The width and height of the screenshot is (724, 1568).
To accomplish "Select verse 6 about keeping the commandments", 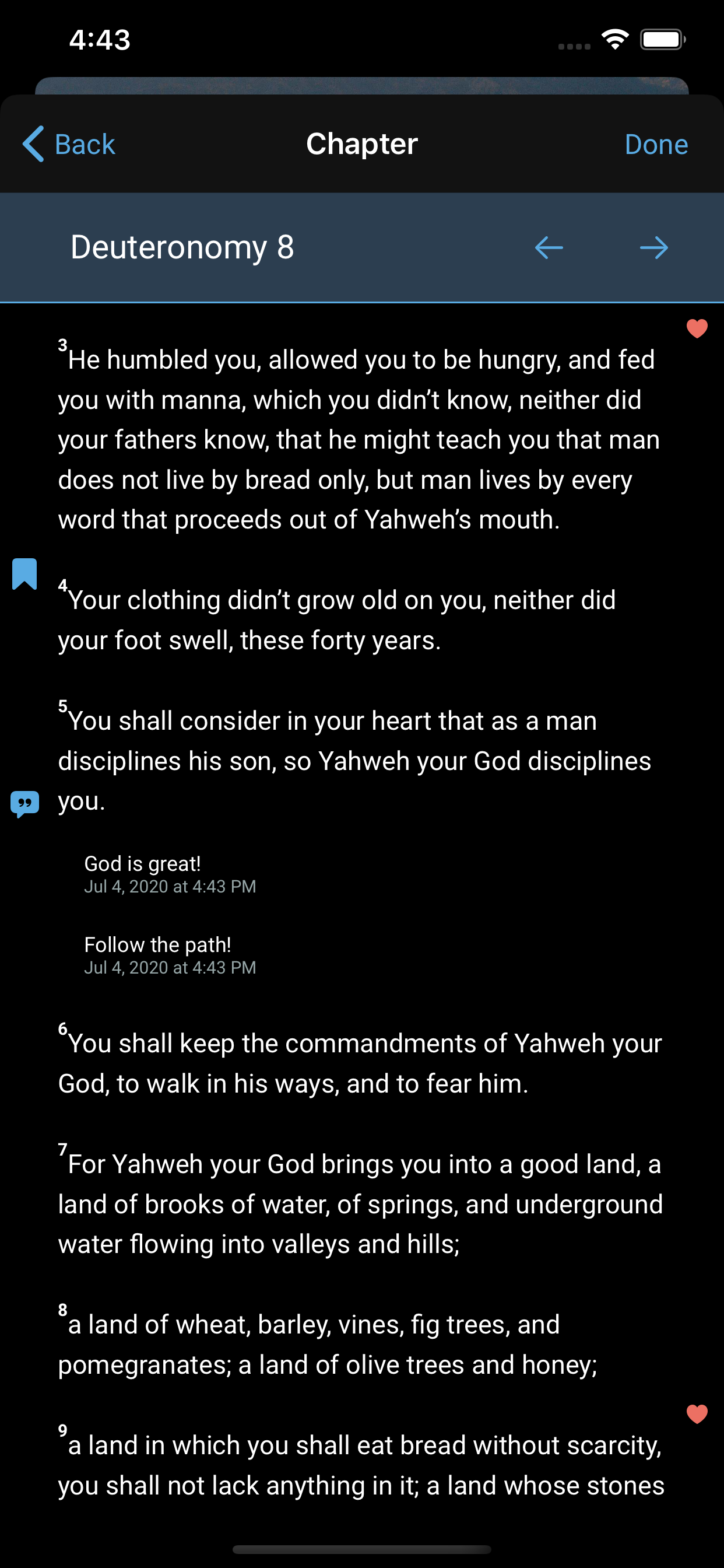I will pyautogui.click(x=360, y=1063).
